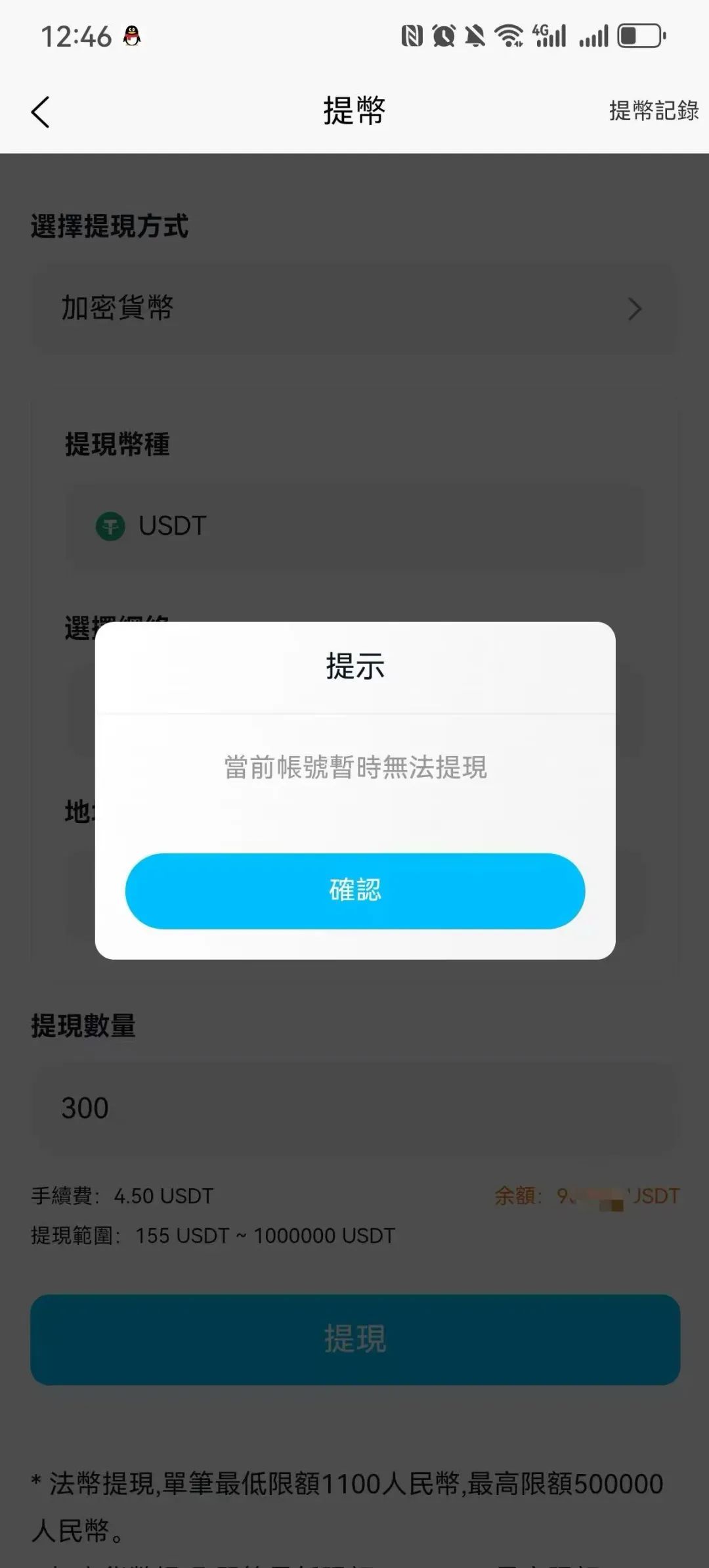Open 提幣記錄 withdrawal history
Screen dimensions: 709x1568
(x=653, y=110)
